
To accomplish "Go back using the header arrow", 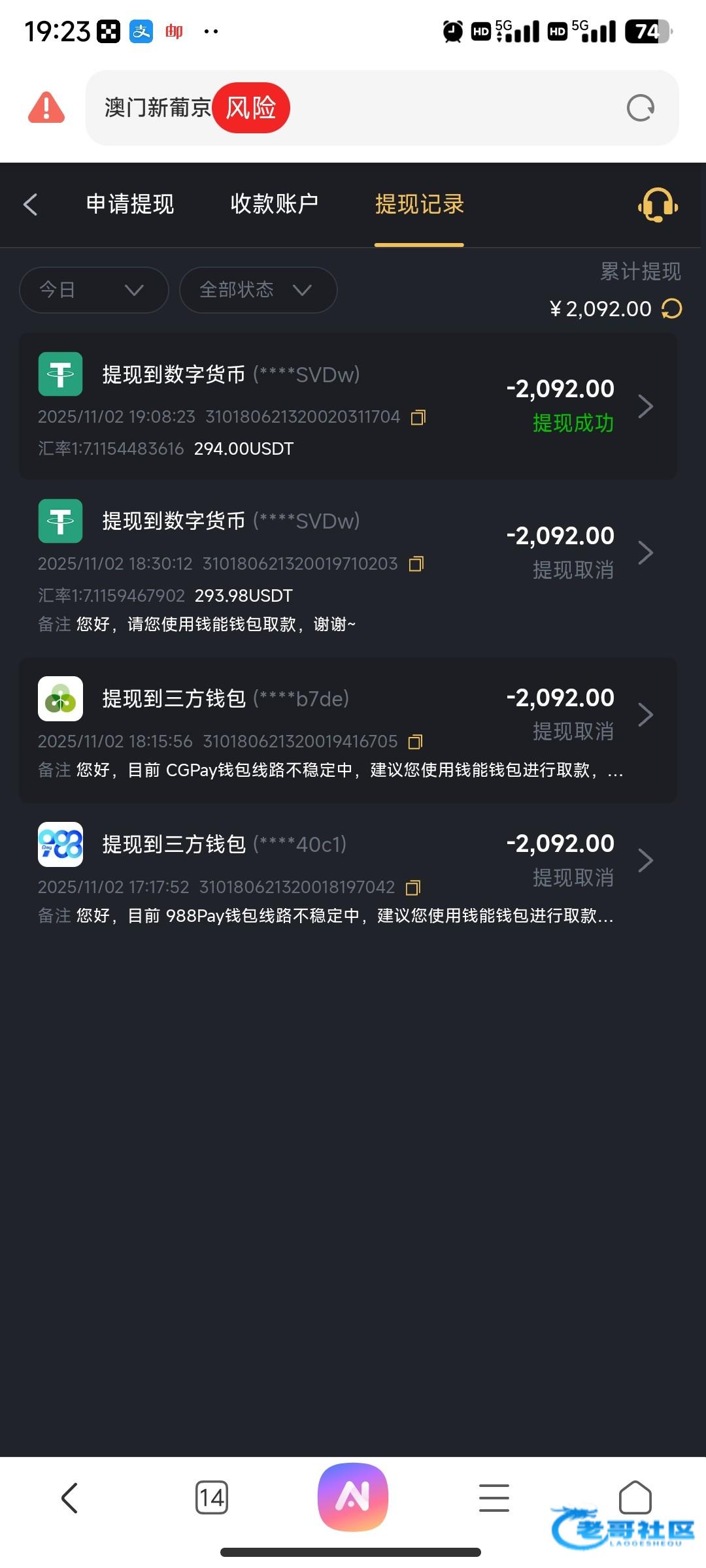I will point(31,204).
